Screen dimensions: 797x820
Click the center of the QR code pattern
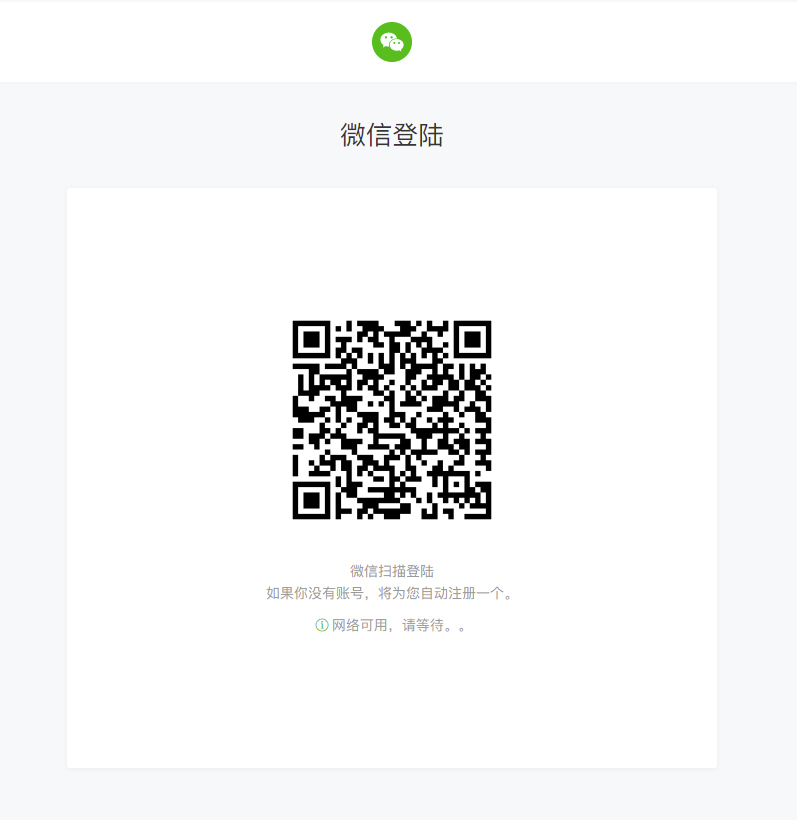(391, 420)
